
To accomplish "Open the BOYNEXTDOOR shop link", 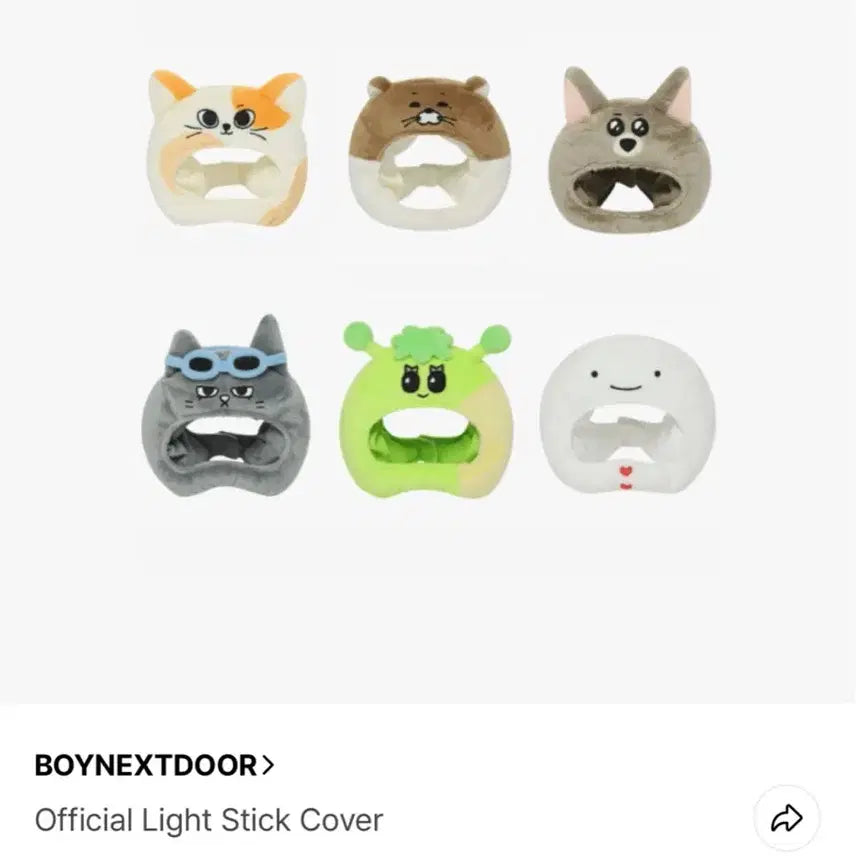I will tap(154, 766).
